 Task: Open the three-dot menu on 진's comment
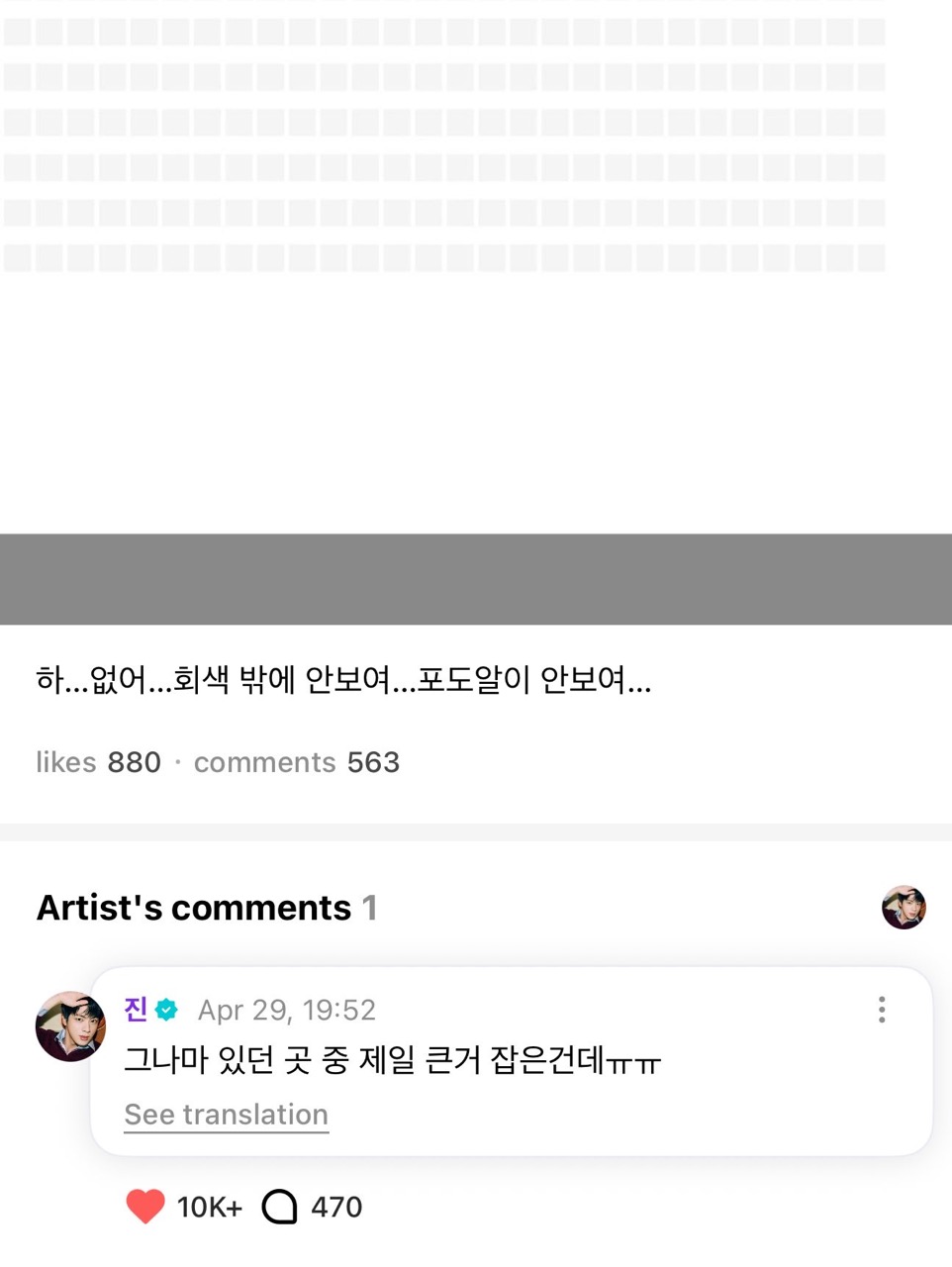(x=881, y=1010)
